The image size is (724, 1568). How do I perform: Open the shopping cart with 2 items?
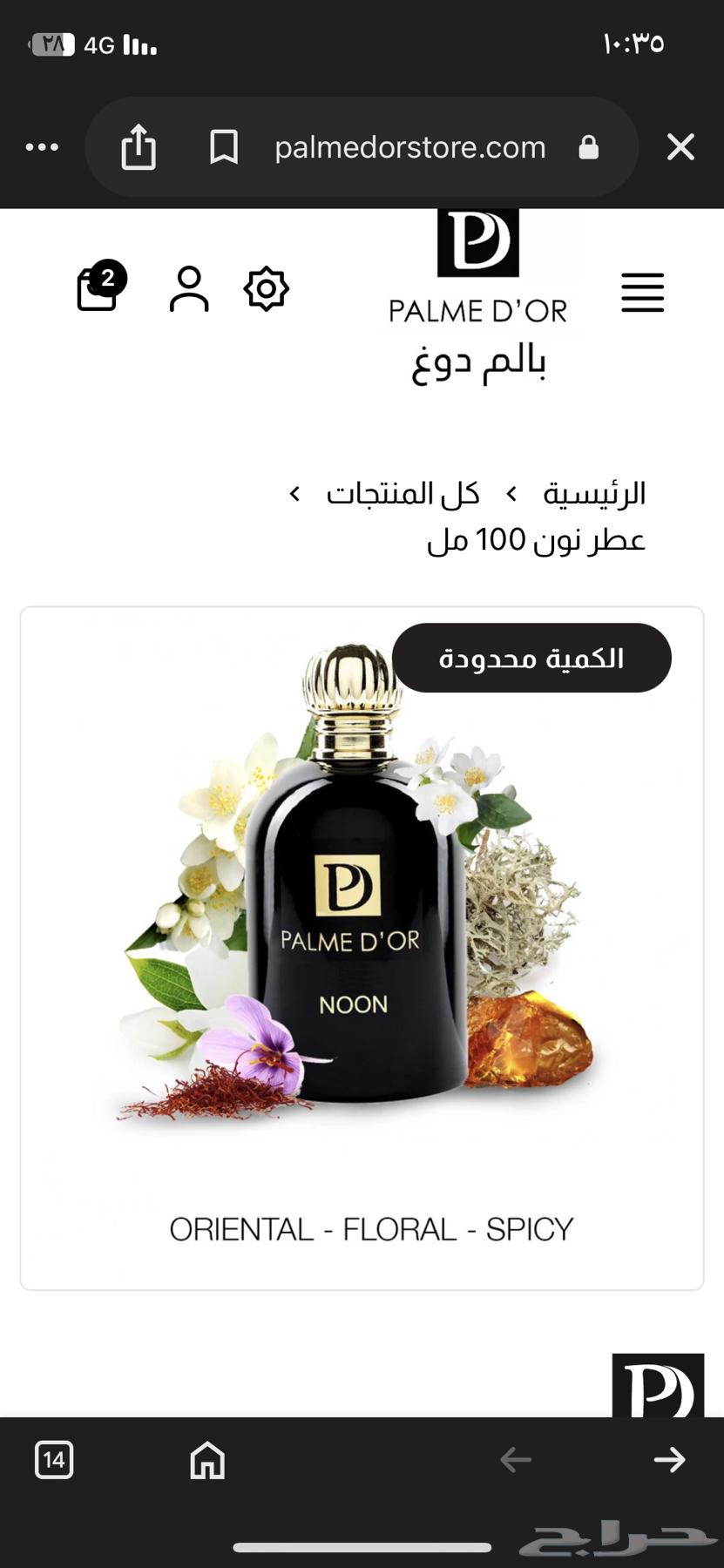click(x=98, y=289)
